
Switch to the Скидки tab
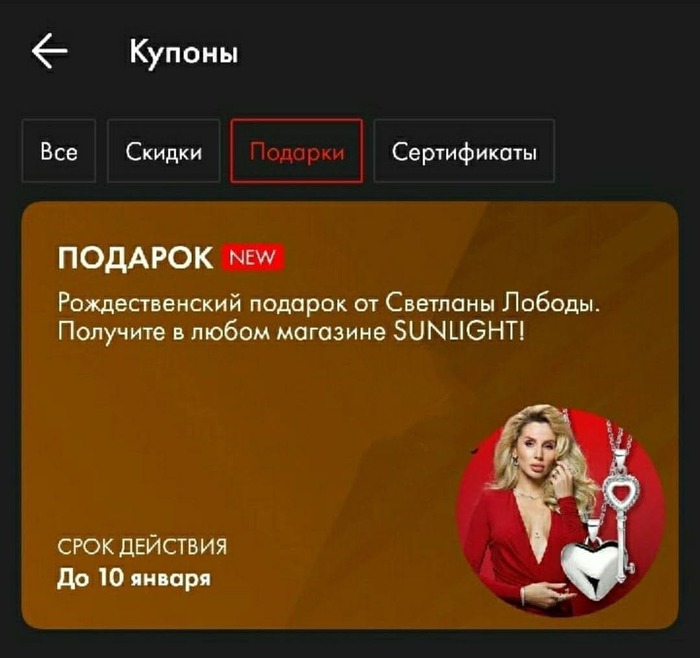click(x=164, y=152)
